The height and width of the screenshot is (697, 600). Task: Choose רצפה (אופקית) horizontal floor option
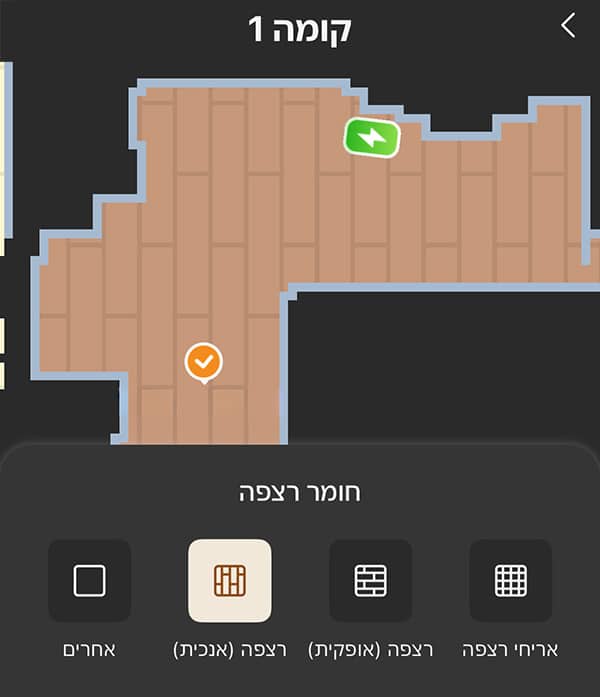click(x=370, y=581)
